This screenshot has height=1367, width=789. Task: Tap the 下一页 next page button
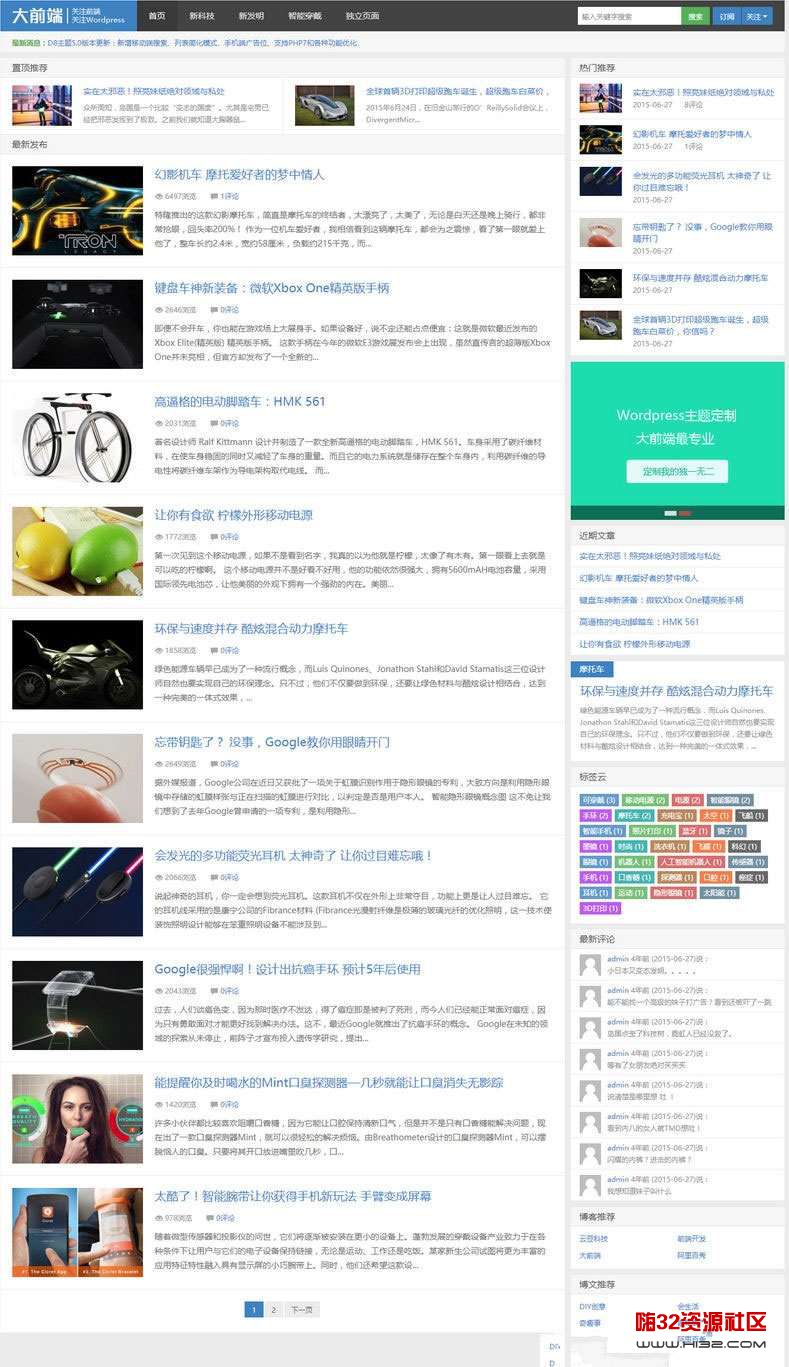pyautogui.click(x=301, y=1309)
